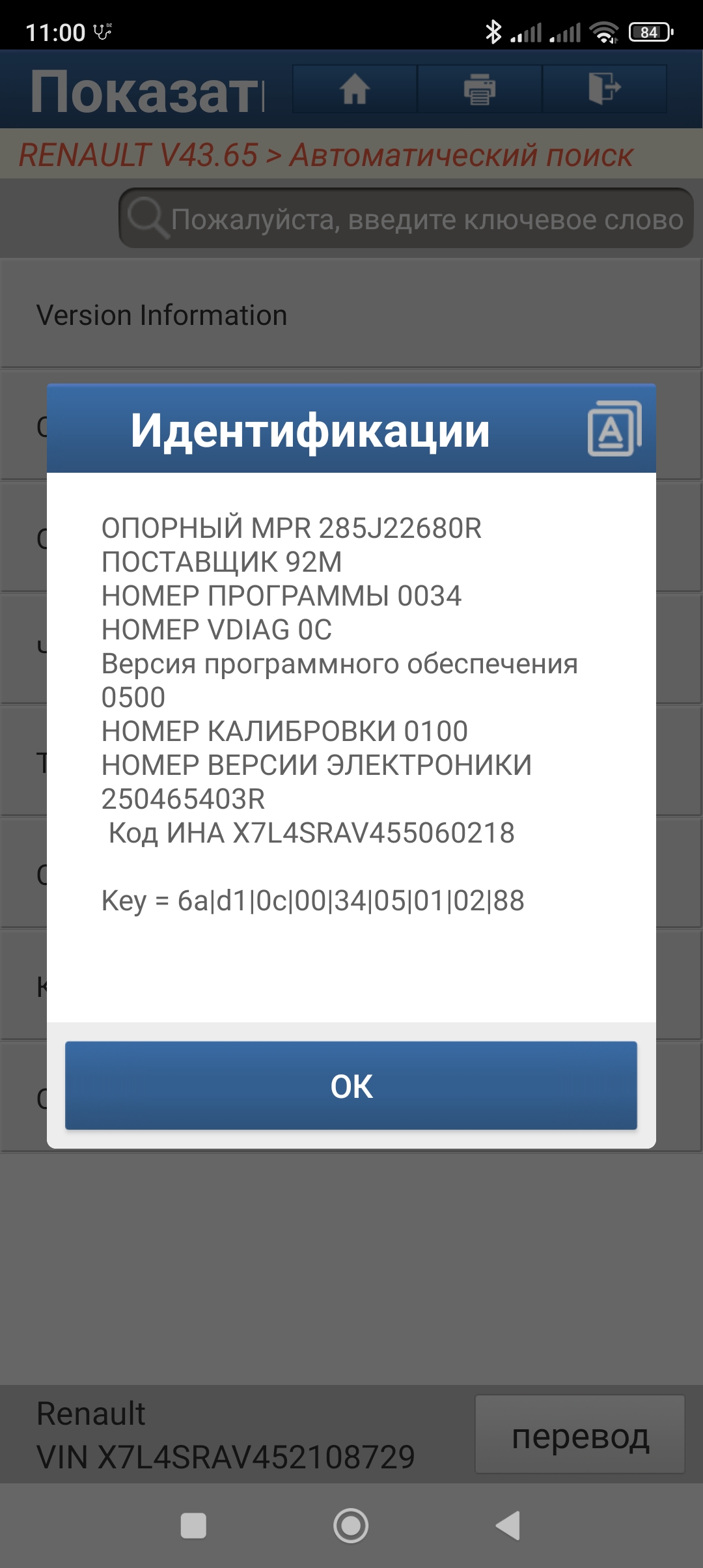The height and width of the screenshot is (1568, 703).
Task: Tap the перевод button
Action: pyautogui.click(x=579, y=1435)
